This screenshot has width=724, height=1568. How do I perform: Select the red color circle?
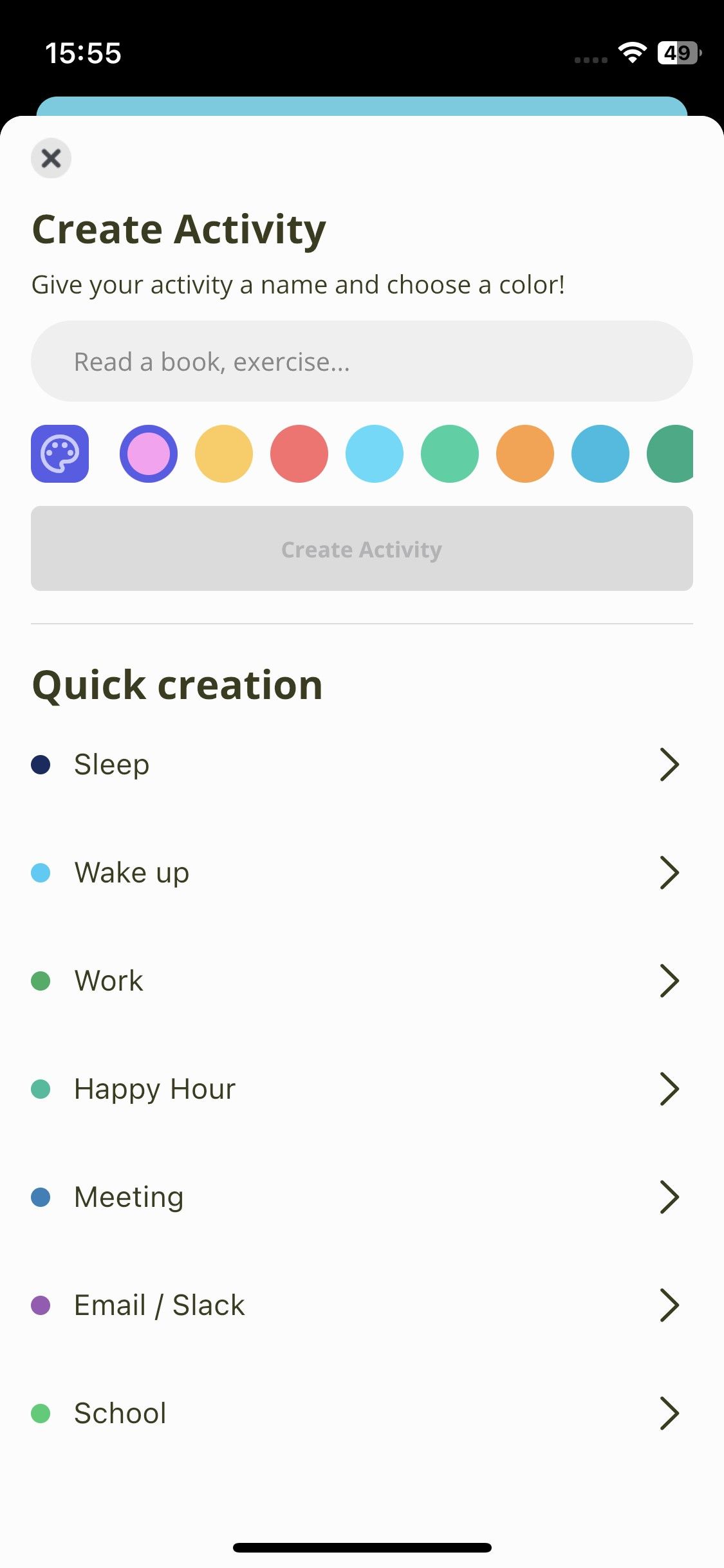[x=299, y=453]
